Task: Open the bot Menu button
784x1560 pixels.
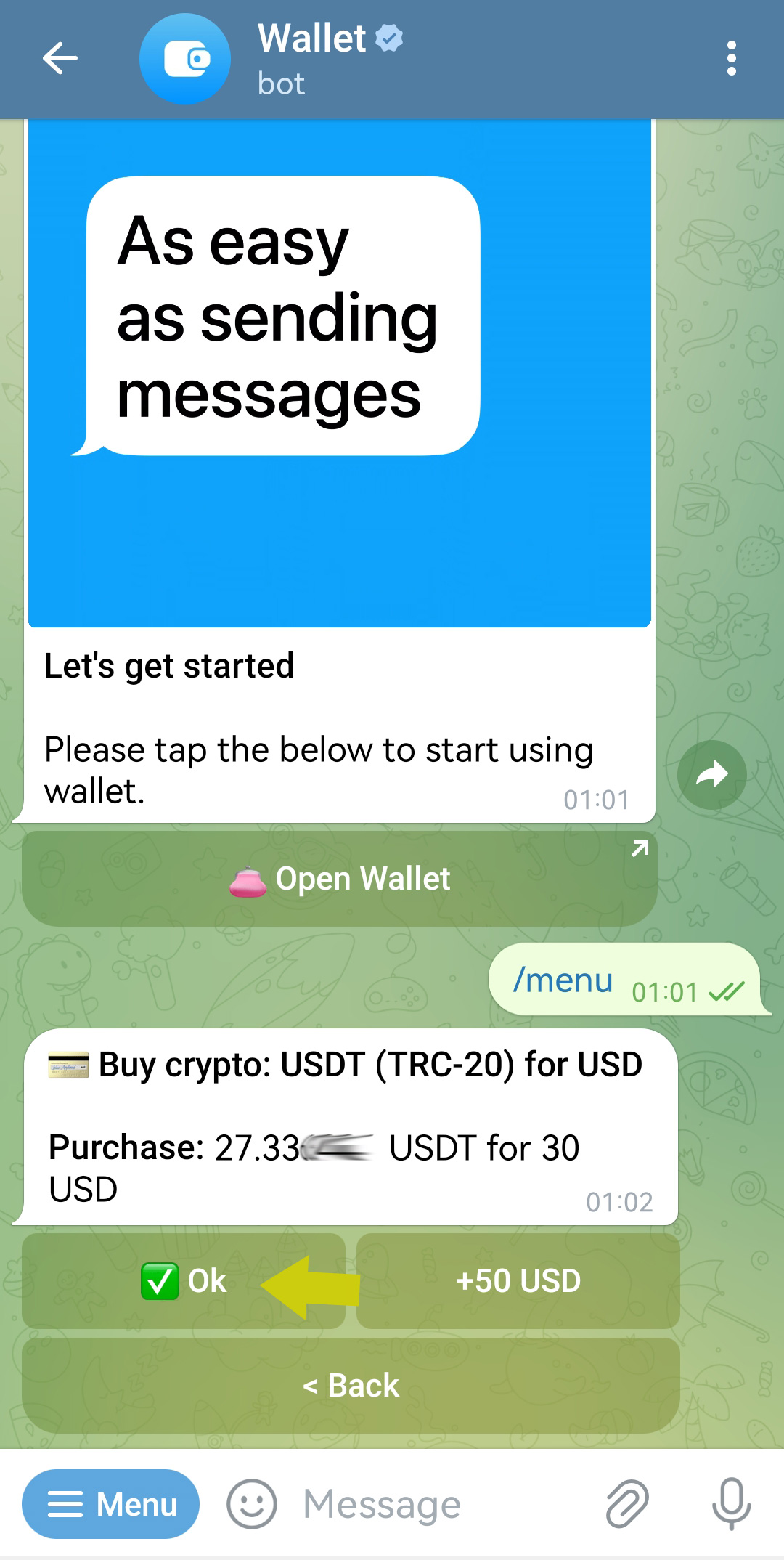Action: (x=110, y=1504)
